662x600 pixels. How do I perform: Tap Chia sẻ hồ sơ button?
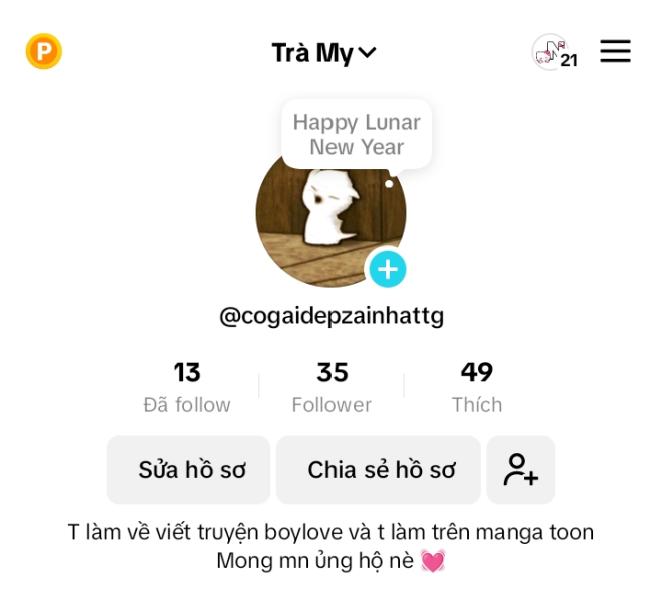coord(378,470)
